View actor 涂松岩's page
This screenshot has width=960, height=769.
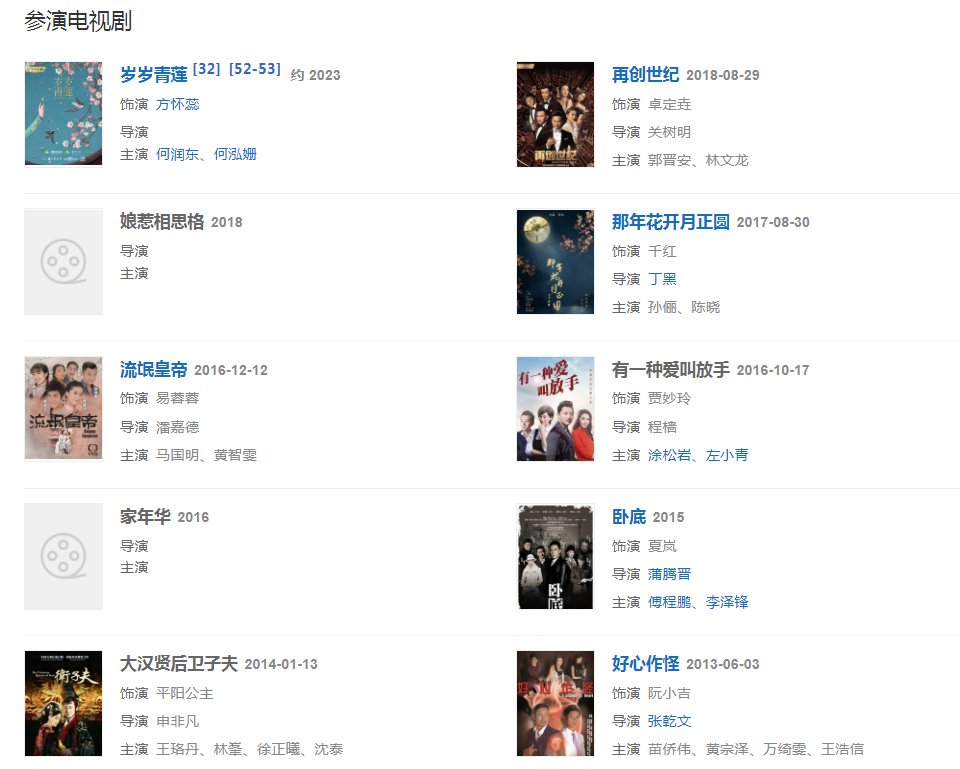tap(669, 455)
